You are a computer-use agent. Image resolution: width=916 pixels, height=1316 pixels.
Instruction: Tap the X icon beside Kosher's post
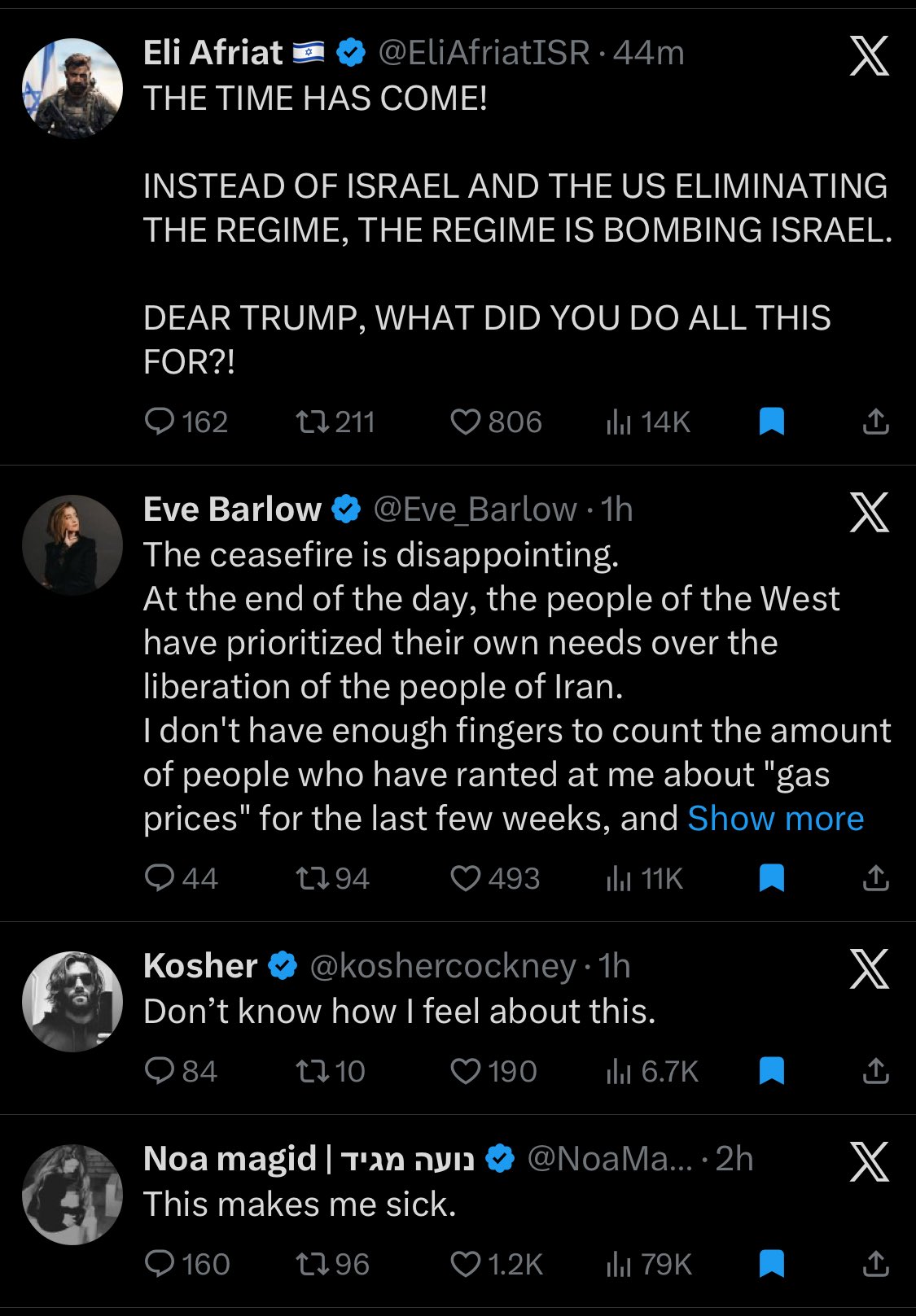869,968
